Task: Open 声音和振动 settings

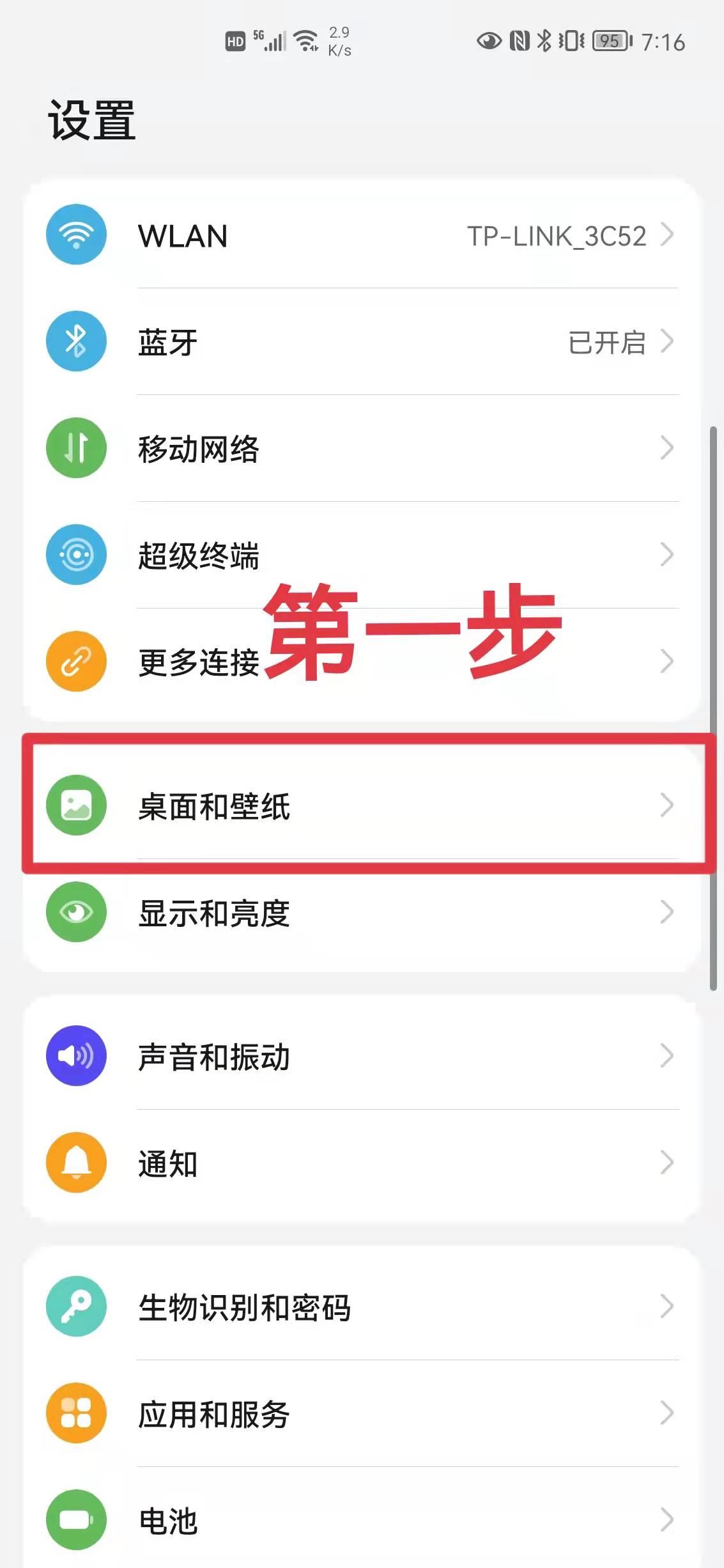Action: 362,1056
